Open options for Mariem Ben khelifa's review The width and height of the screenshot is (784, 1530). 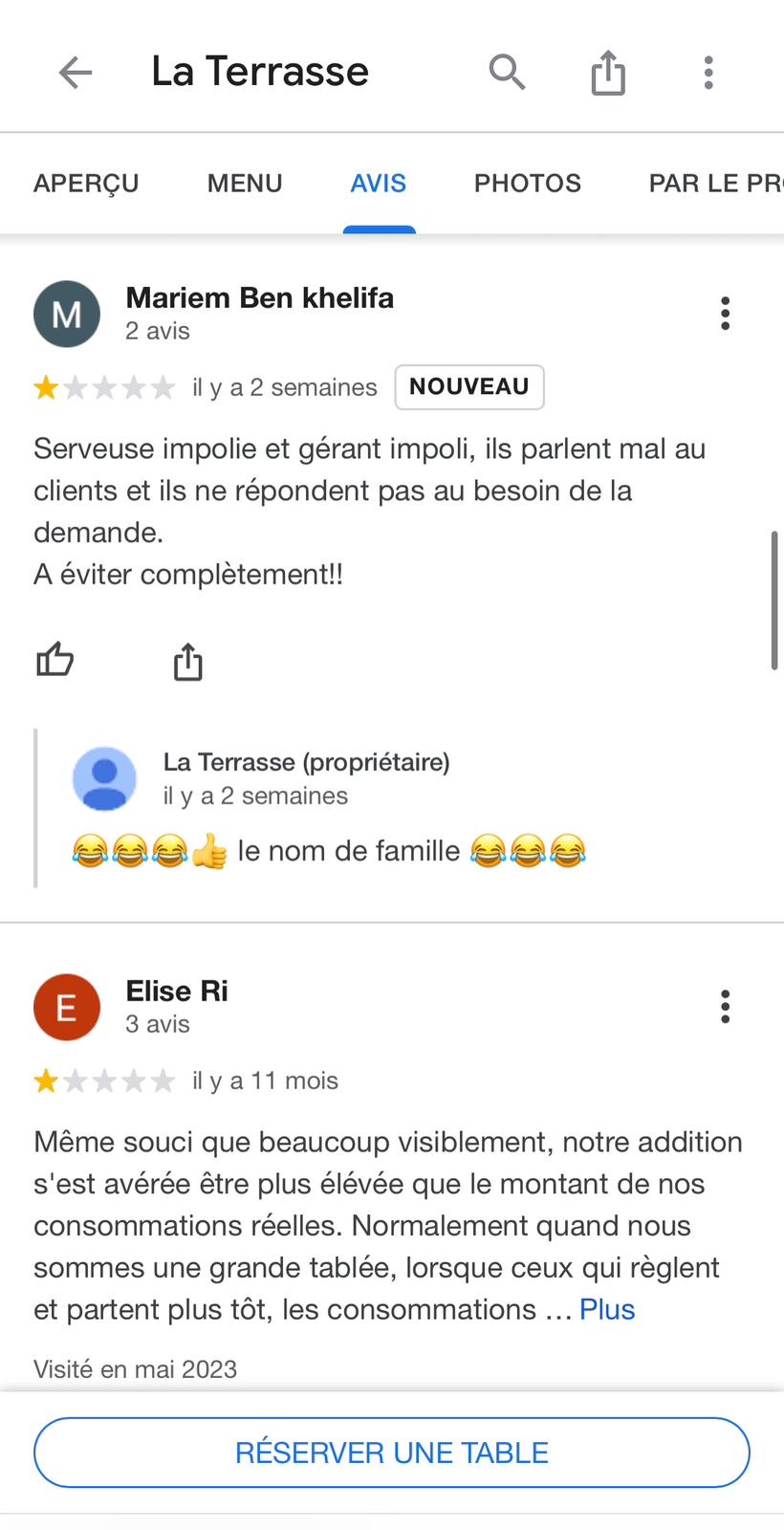coord(726,314)
